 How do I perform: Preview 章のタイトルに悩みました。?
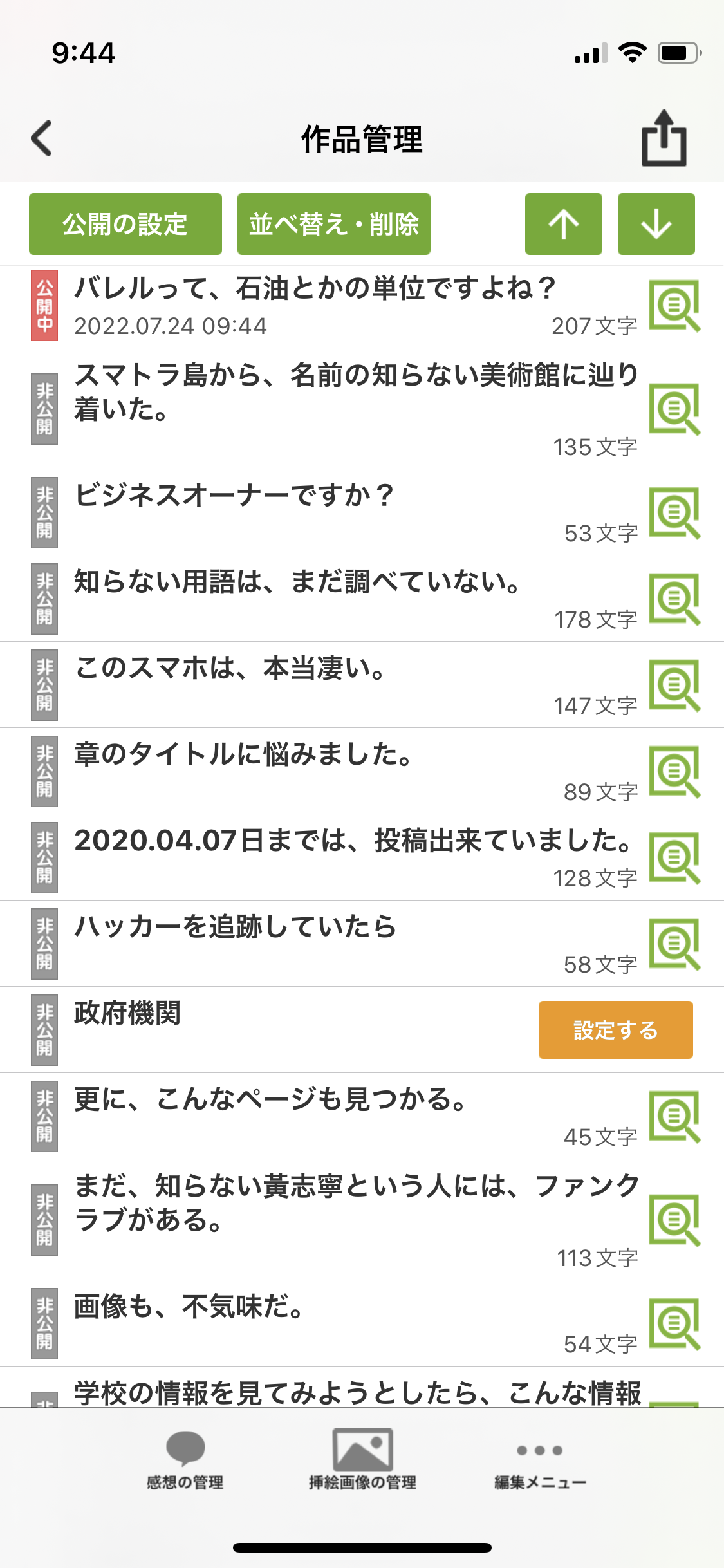(674, 772)
